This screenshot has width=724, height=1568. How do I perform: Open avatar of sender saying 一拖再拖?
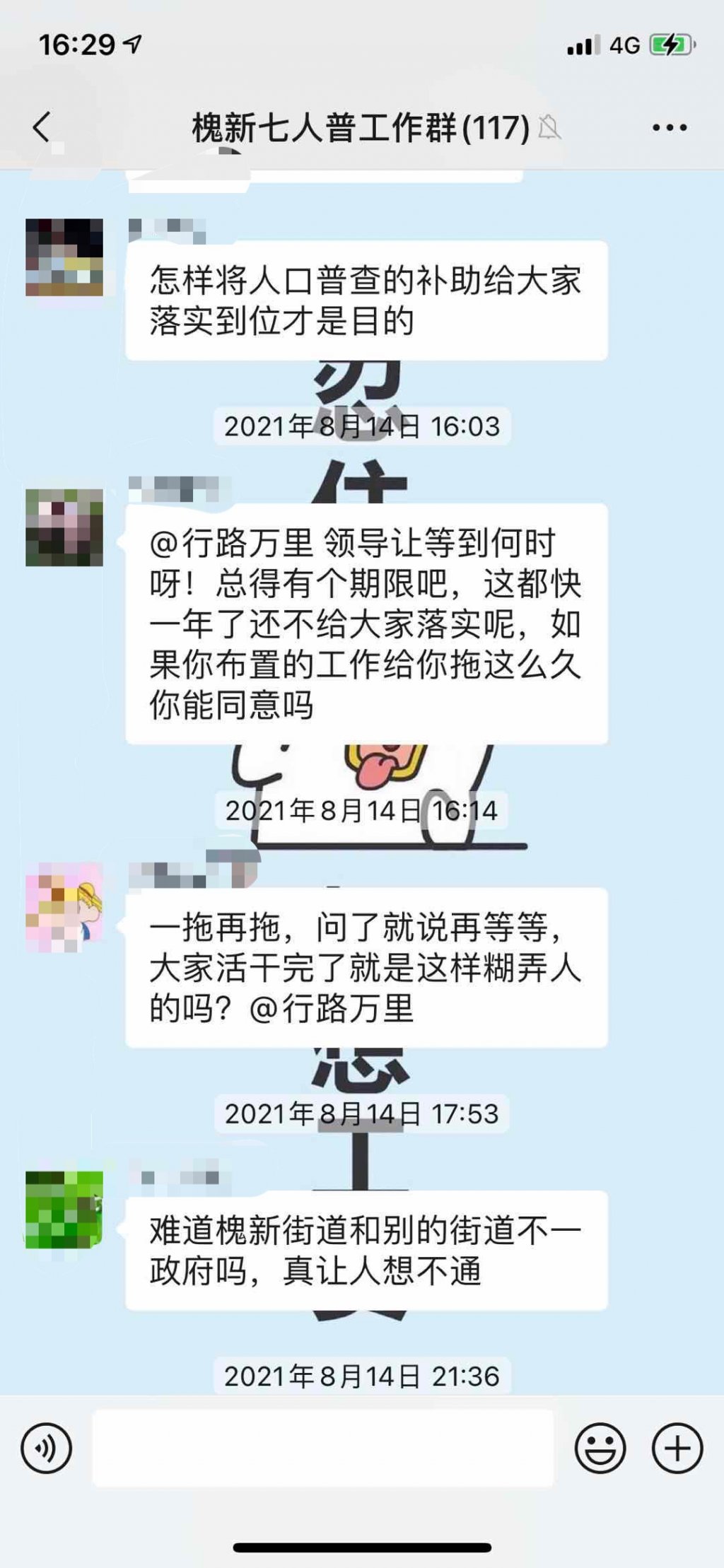64,908
